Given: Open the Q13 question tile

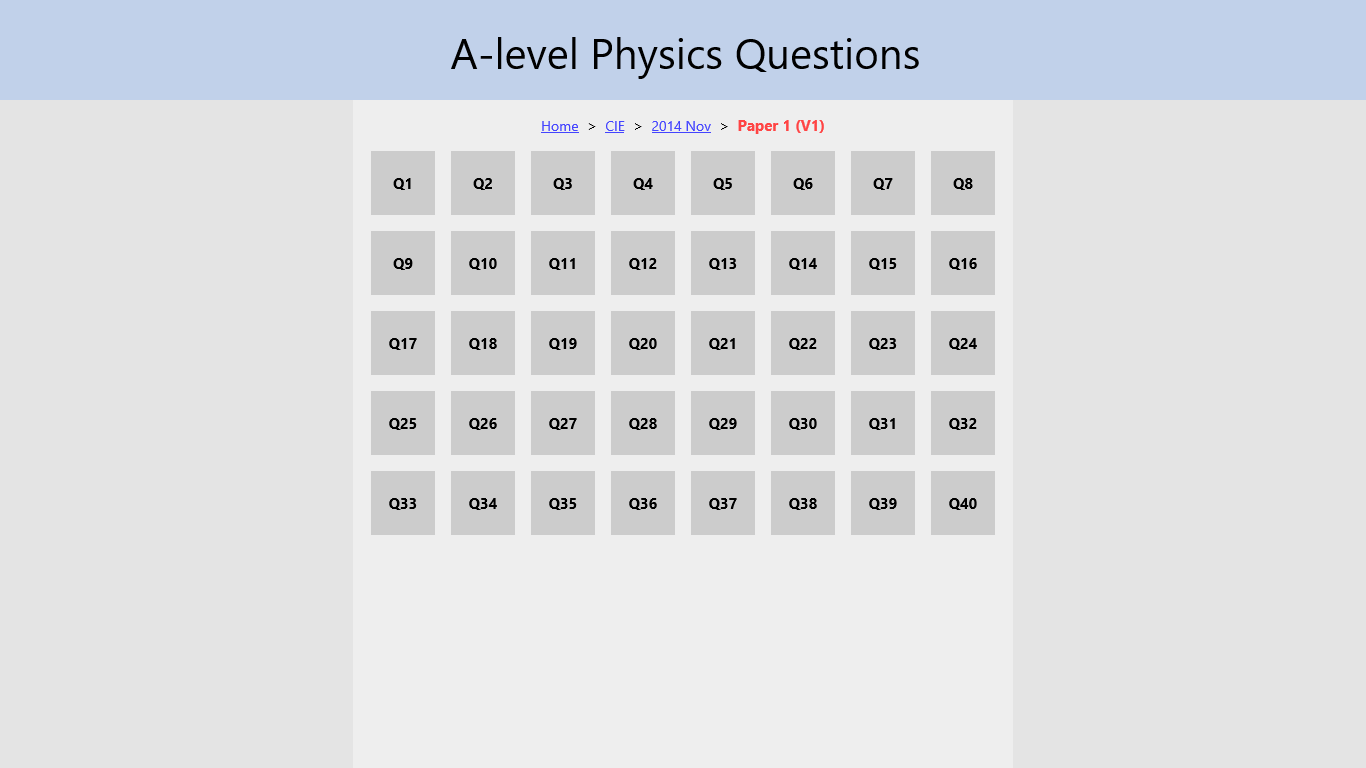Looking at the screenshot, I should coord(723,263).
